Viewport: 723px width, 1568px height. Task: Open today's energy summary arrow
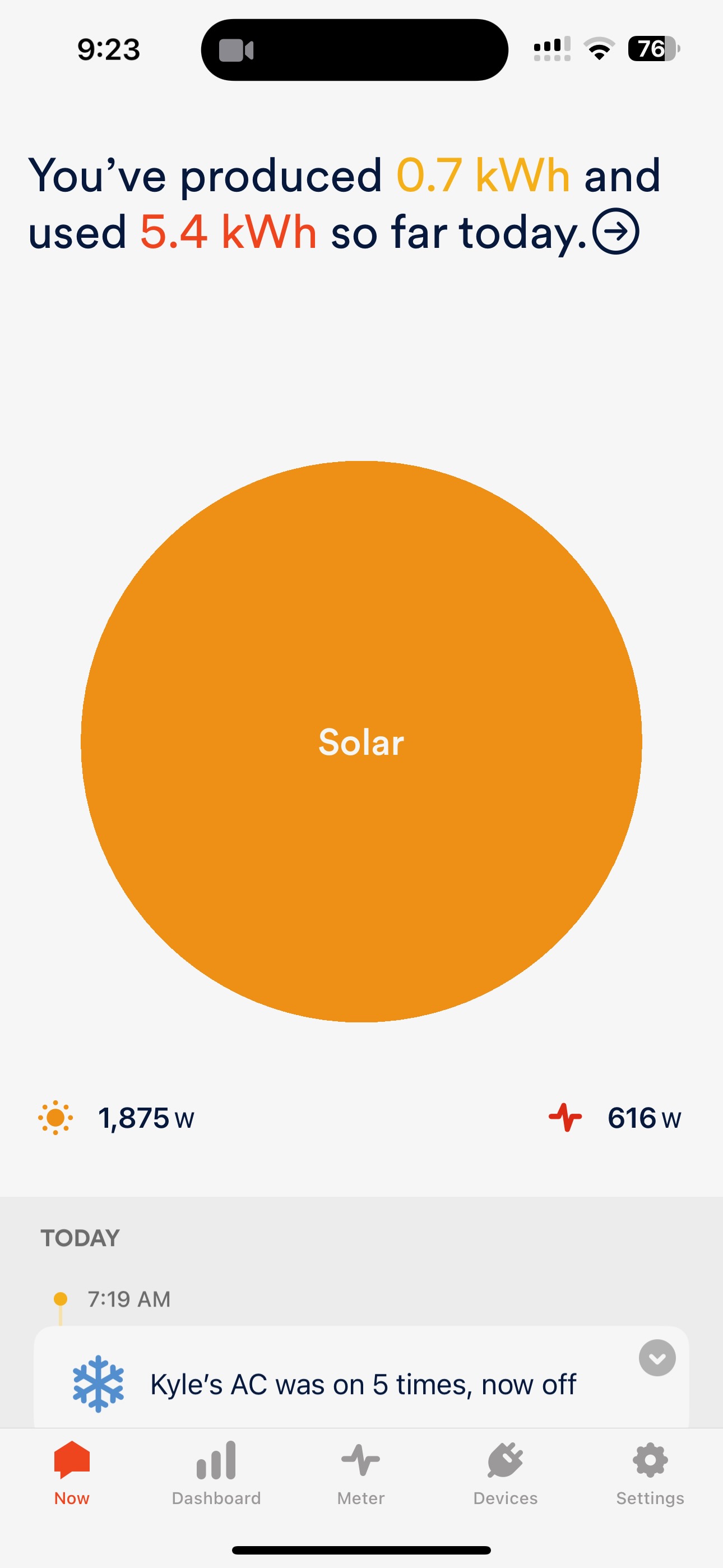coord(615,232)
